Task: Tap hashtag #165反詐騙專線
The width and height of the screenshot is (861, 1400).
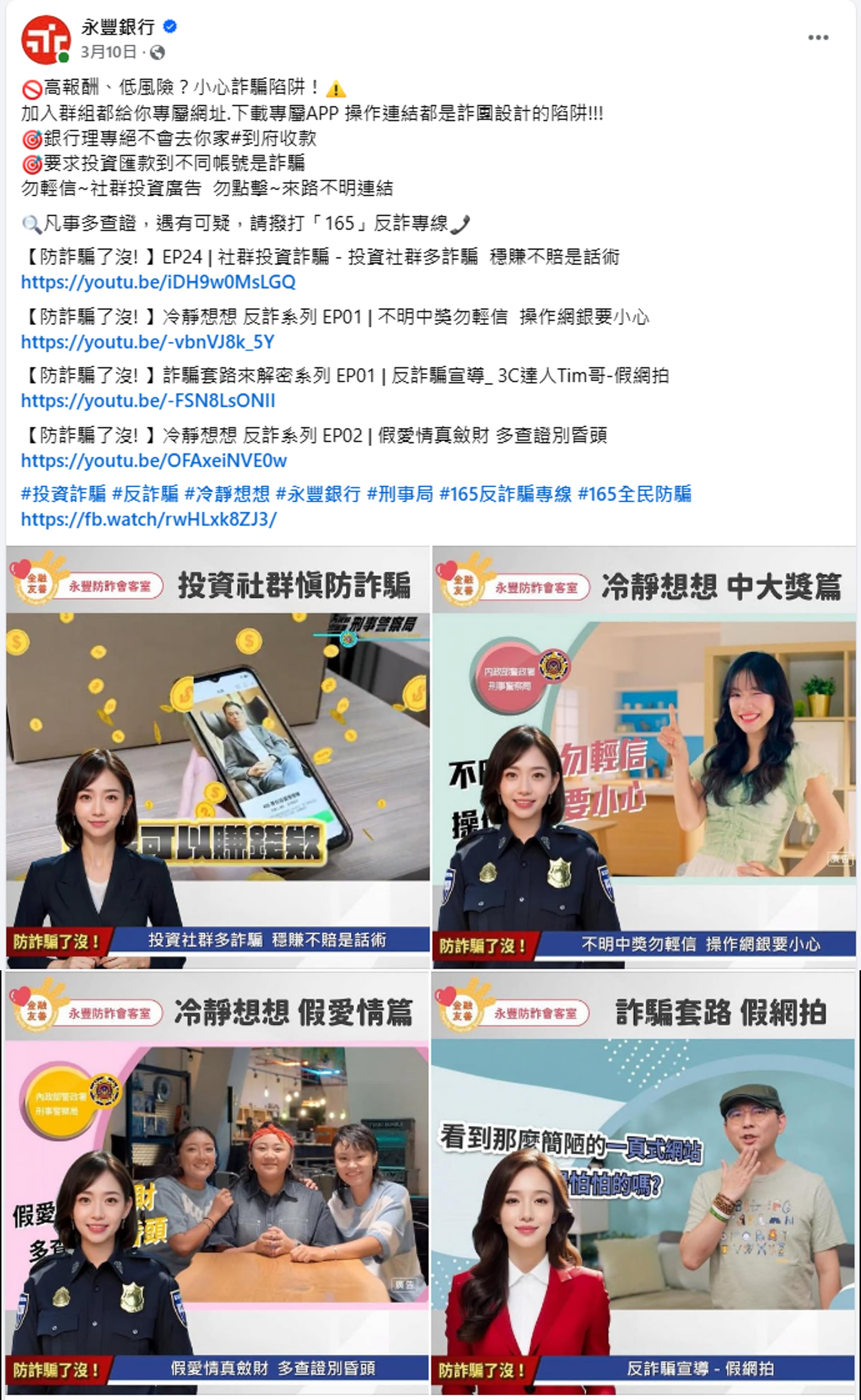Action: (505, 494)
